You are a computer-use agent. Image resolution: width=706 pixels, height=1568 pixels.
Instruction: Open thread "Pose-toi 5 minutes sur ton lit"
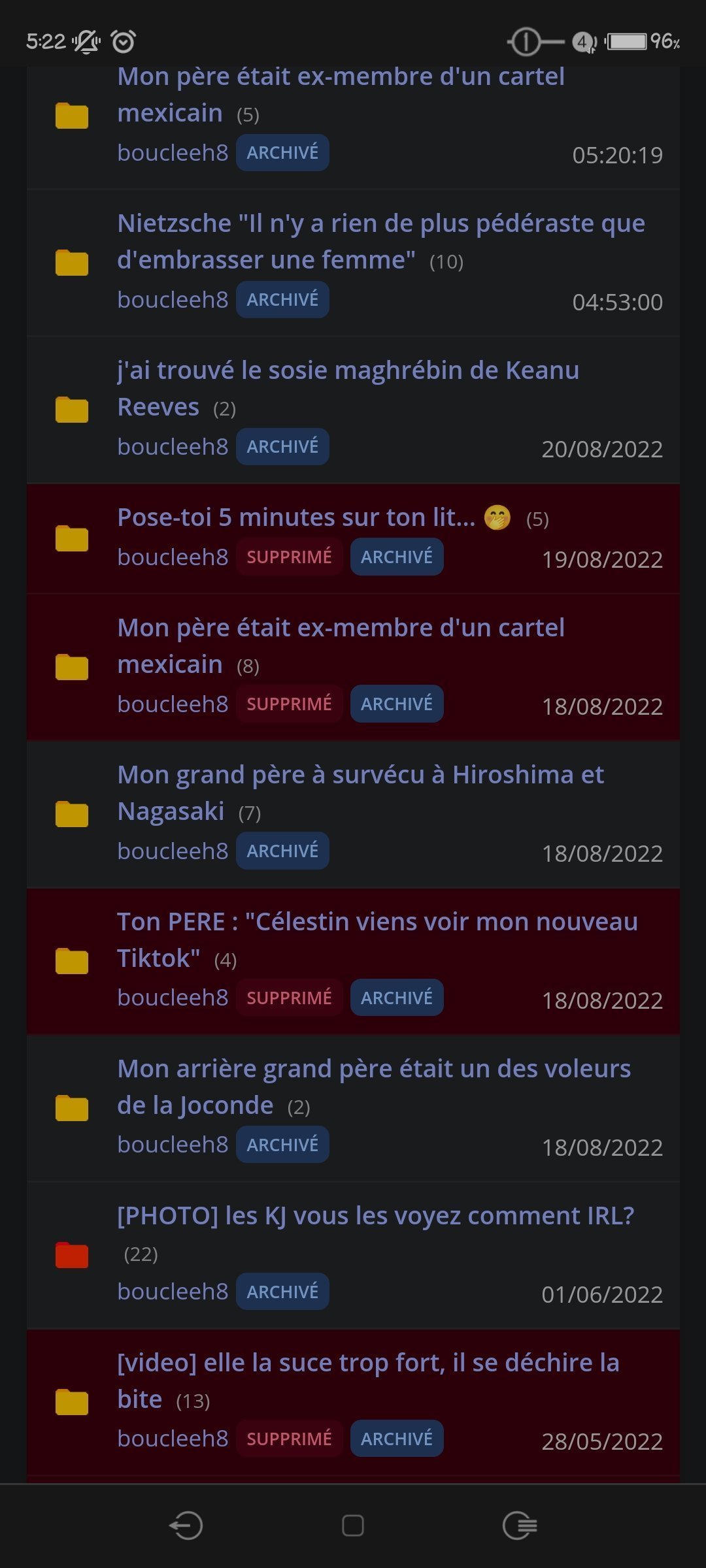[x=297, y=517]
